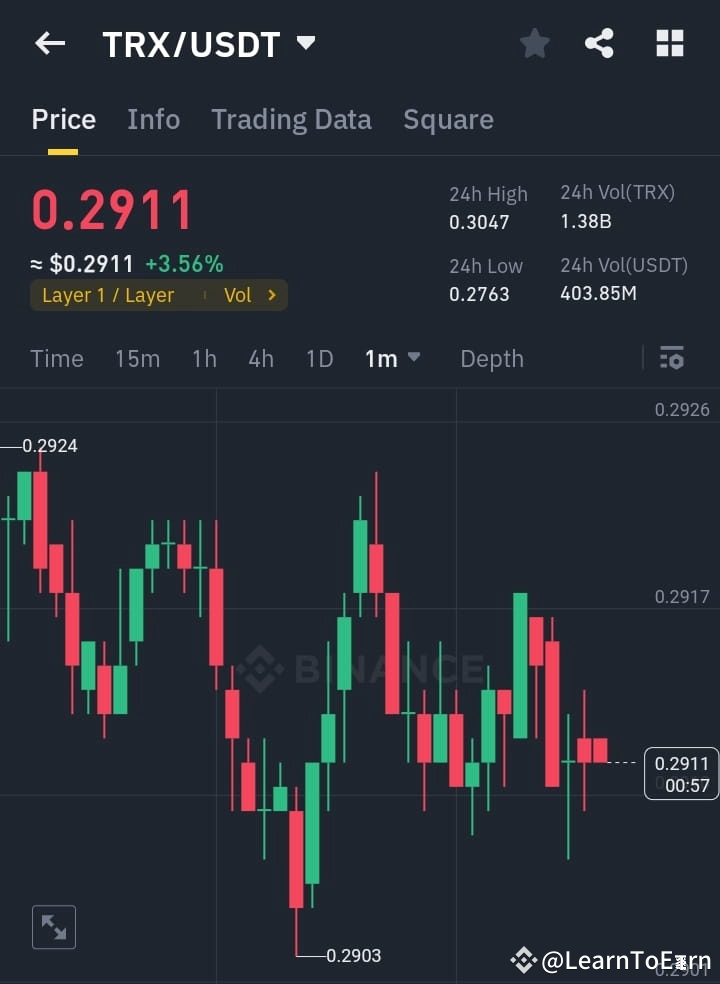Enable the 4h candle interval

261,358
